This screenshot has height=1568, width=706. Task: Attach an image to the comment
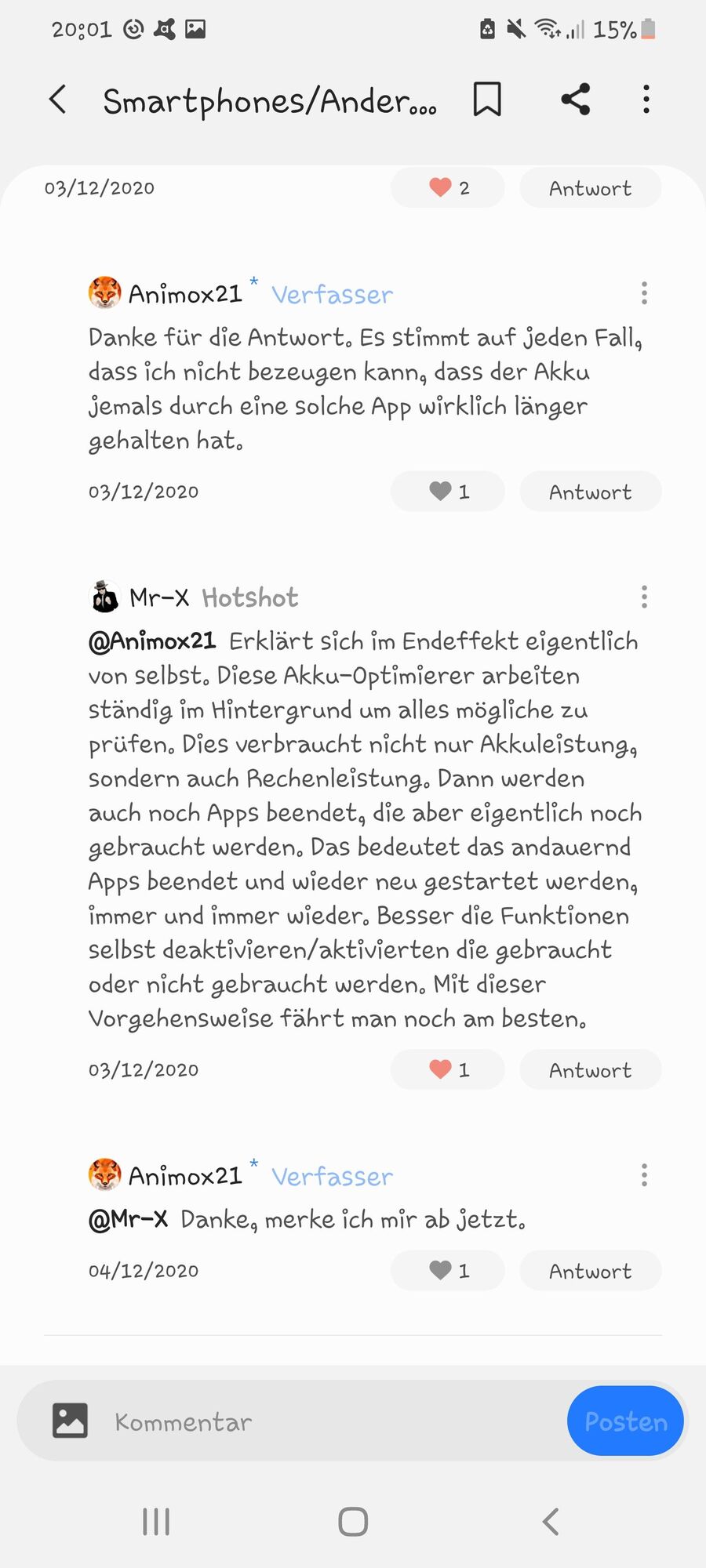click(70, 1421)
